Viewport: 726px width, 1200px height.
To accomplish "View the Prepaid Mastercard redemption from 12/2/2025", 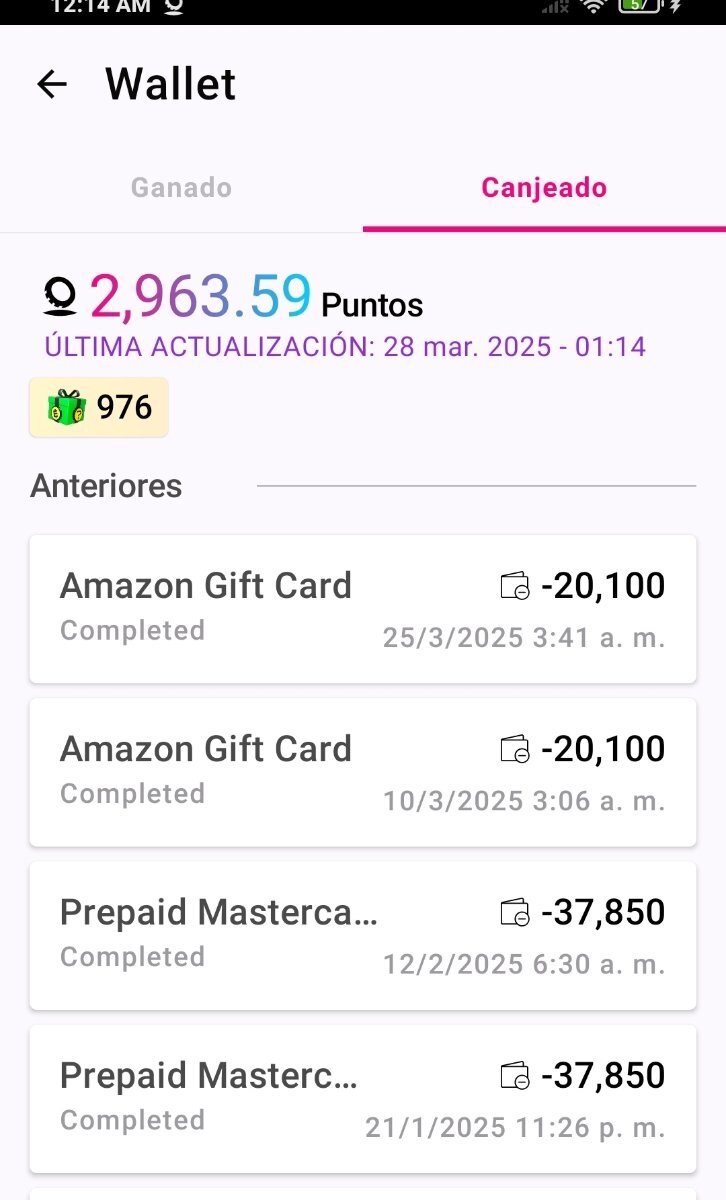I will [363, 935].
